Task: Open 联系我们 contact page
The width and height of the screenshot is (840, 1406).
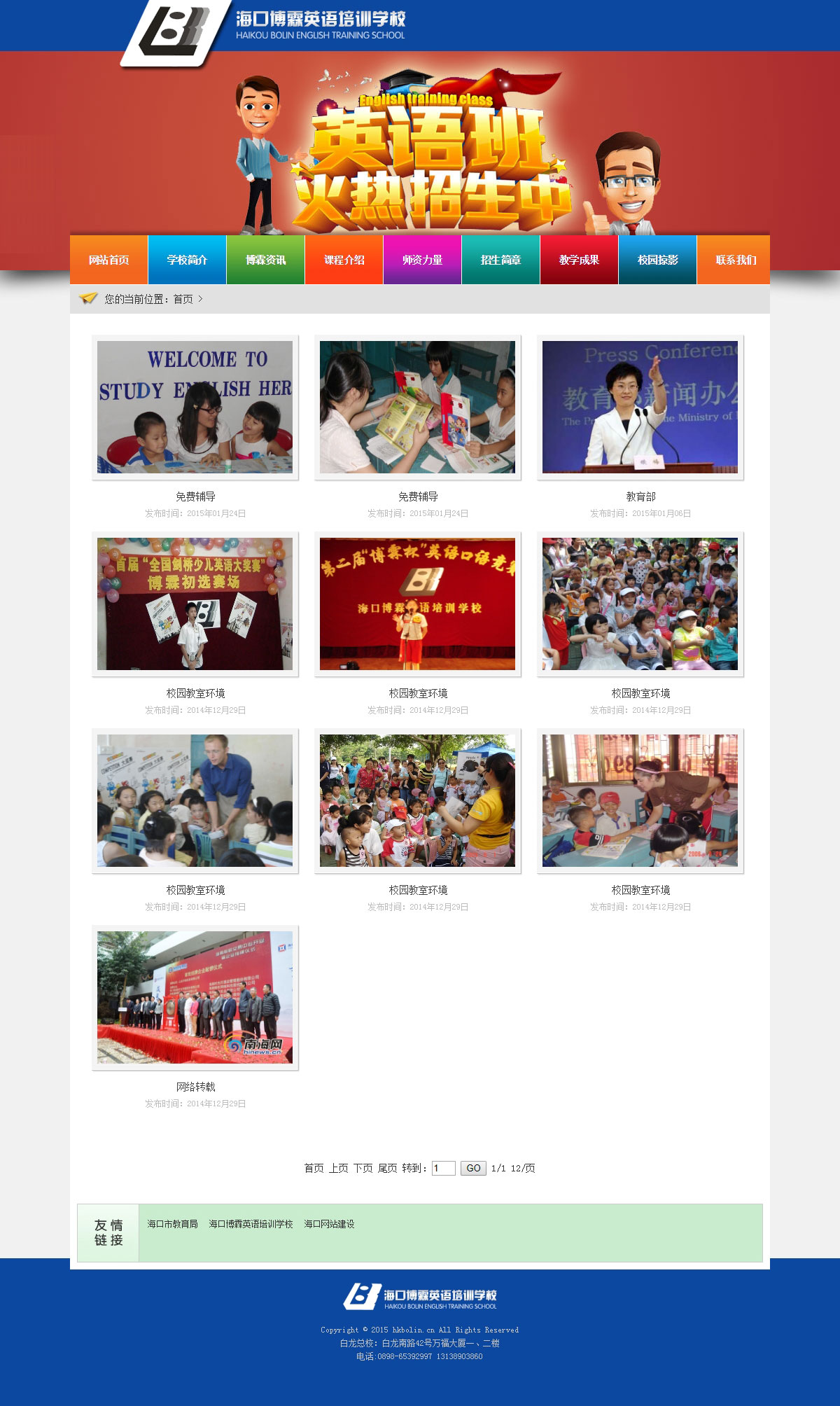Action: (x=736, y=260)
